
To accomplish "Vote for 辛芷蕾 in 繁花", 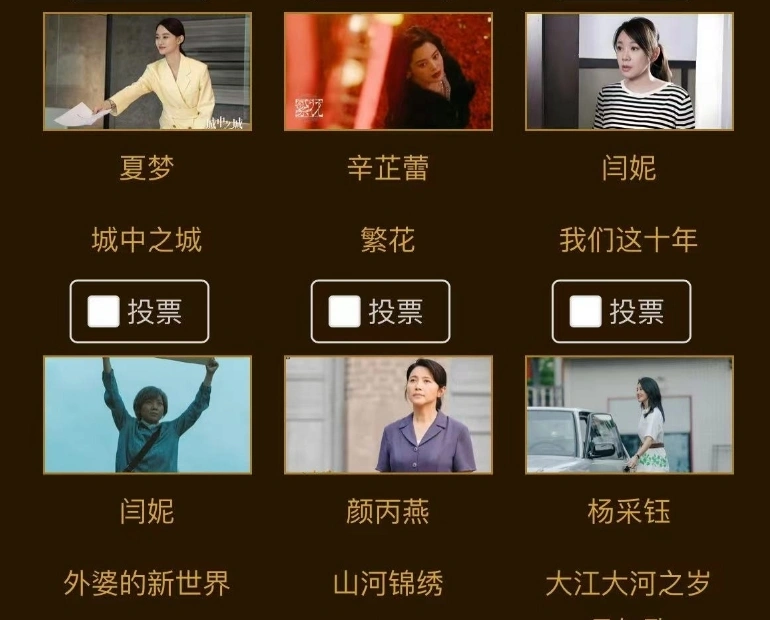I will pyautogui.click(x=380, y=312).
